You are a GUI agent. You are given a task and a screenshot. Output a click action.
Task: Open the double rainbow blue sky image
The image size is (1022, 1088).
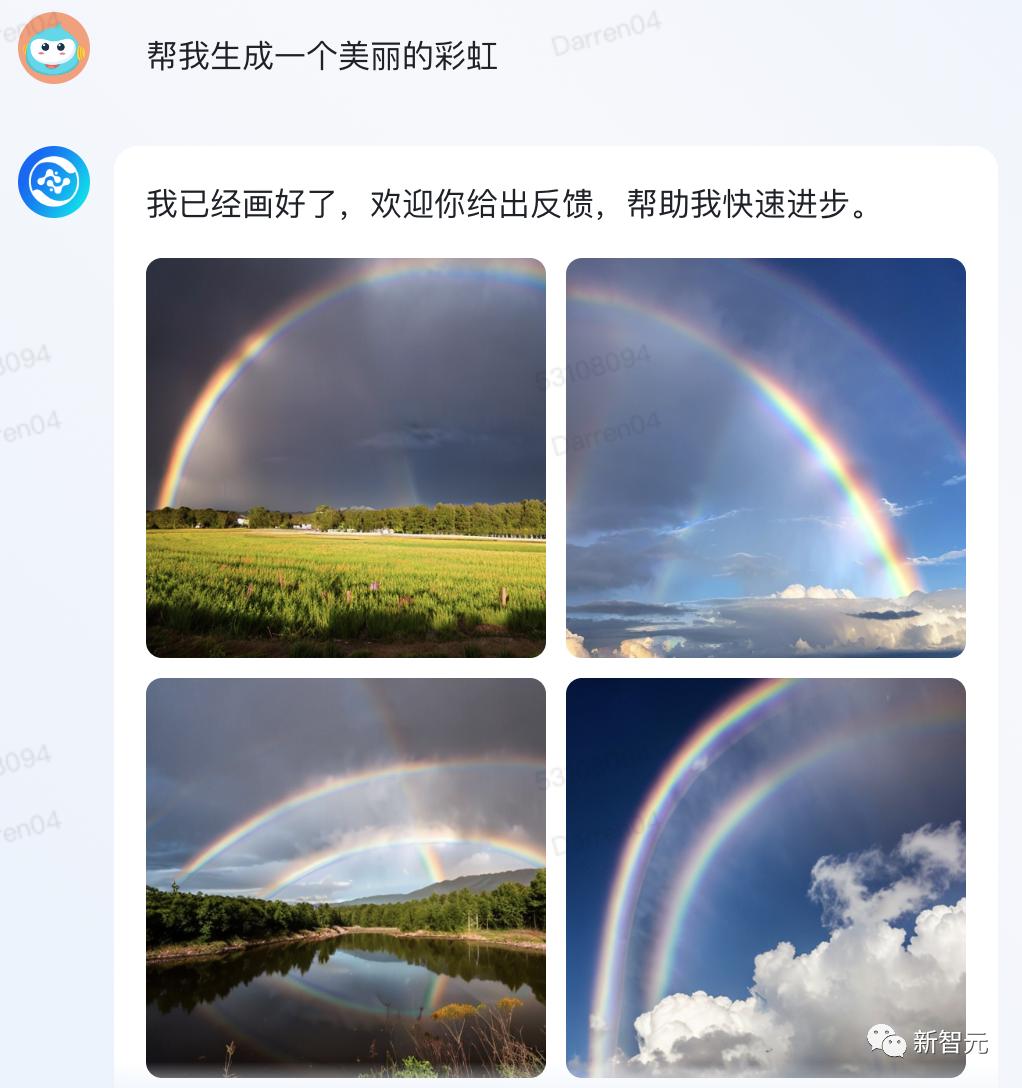pos(766,458)
